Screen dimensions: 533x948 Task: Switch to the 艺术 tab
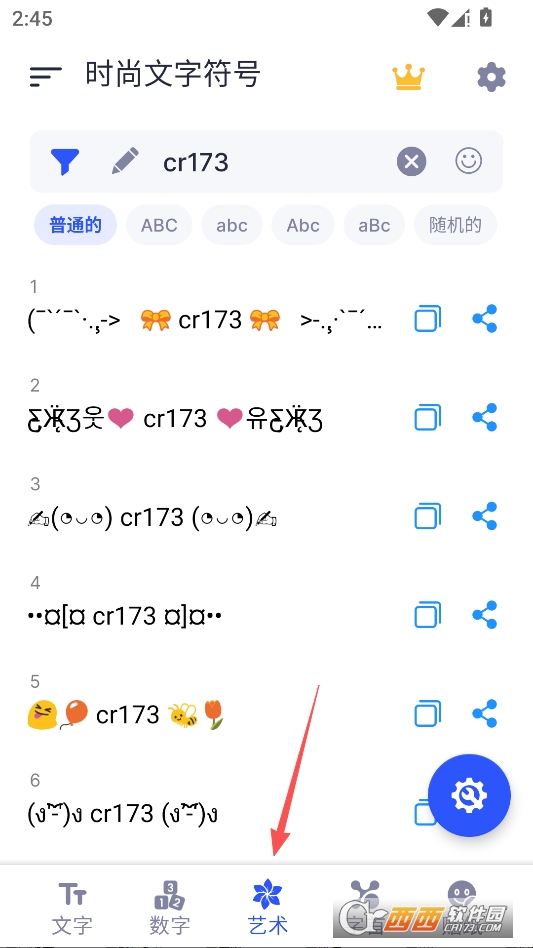267,908
